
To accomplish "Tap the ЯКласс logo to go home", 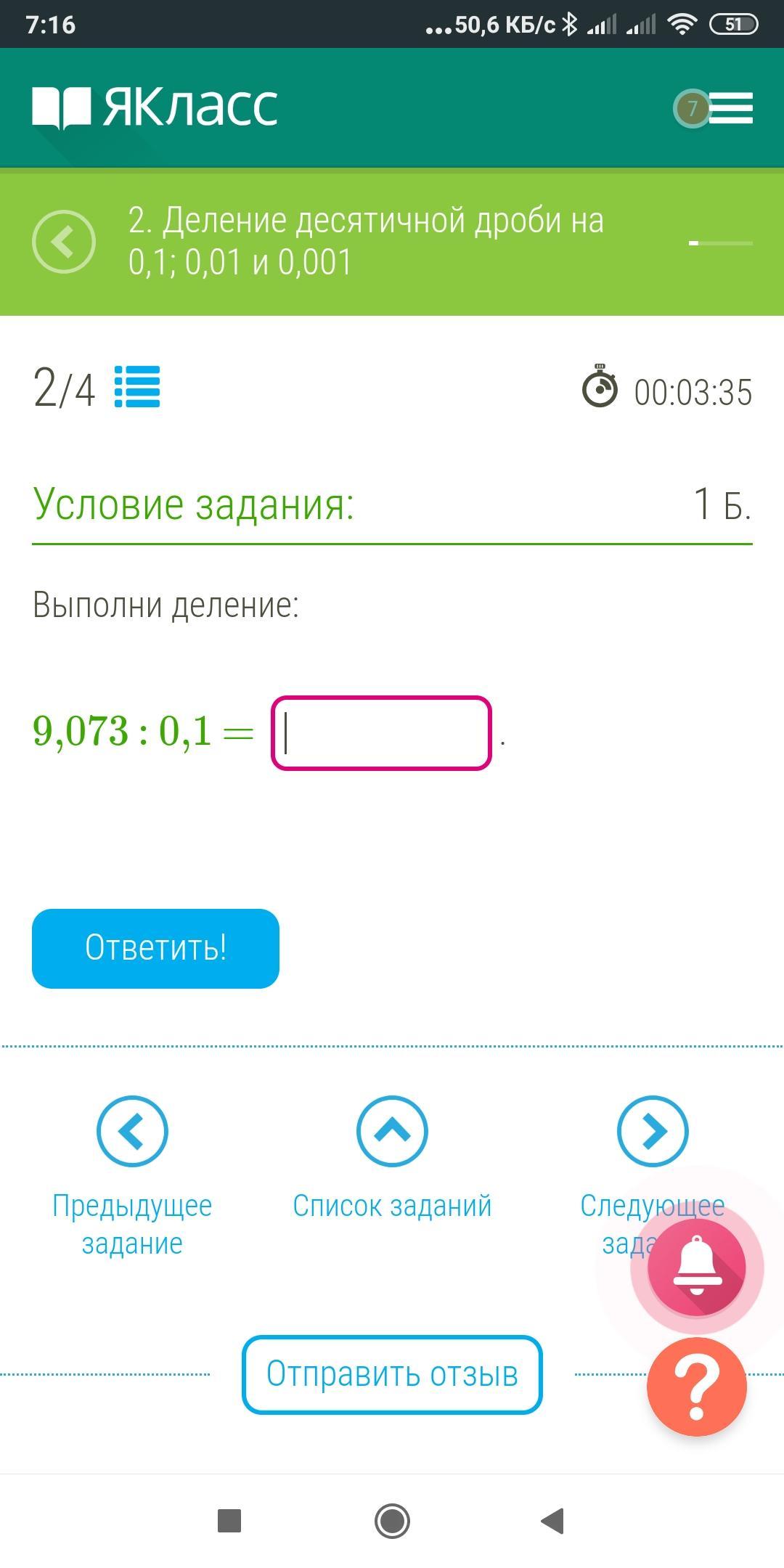I will pyautogui.click(x=155, y=108).
